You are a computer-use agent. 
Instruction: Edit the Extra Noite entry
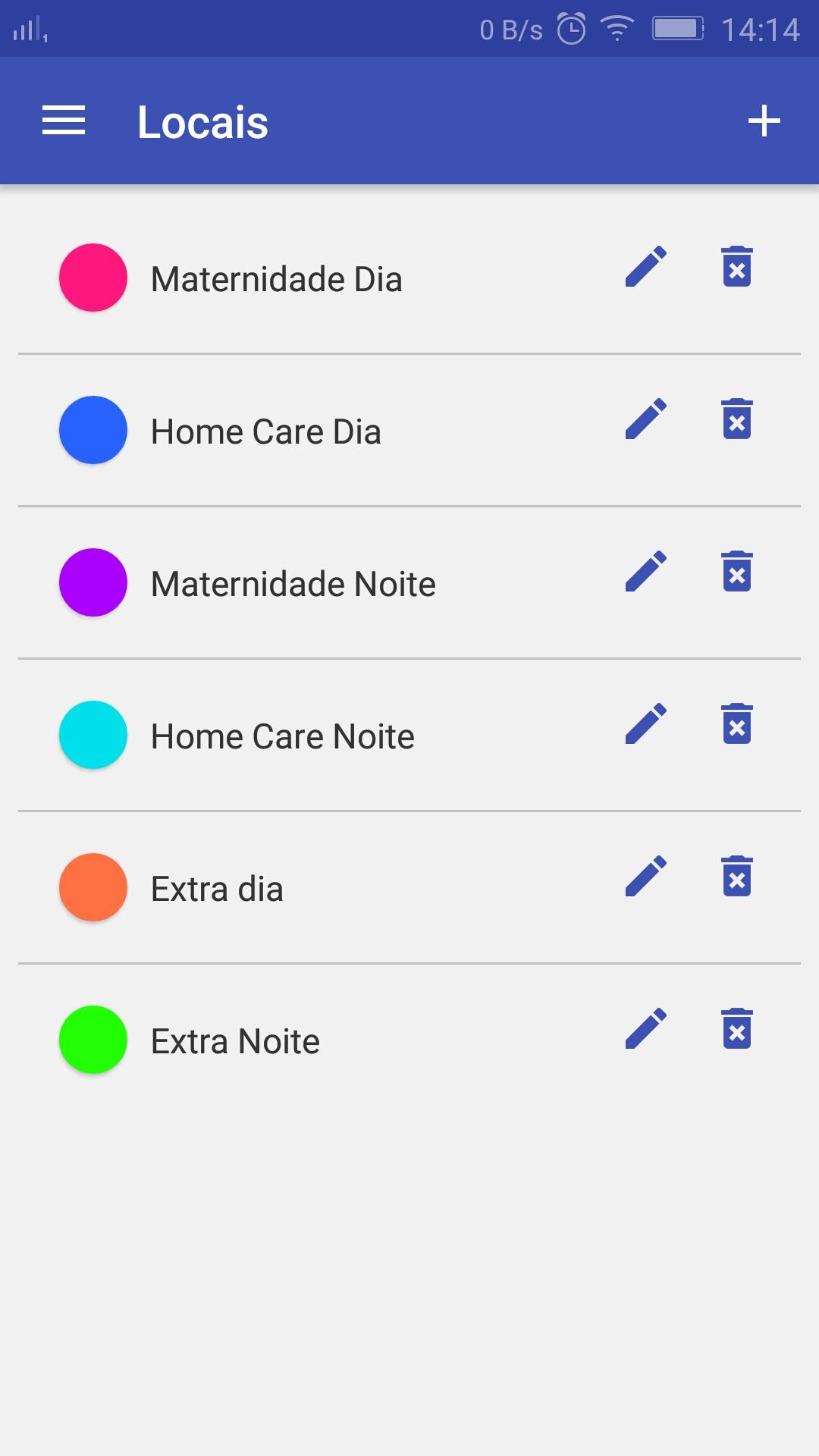click(646, 1029)
